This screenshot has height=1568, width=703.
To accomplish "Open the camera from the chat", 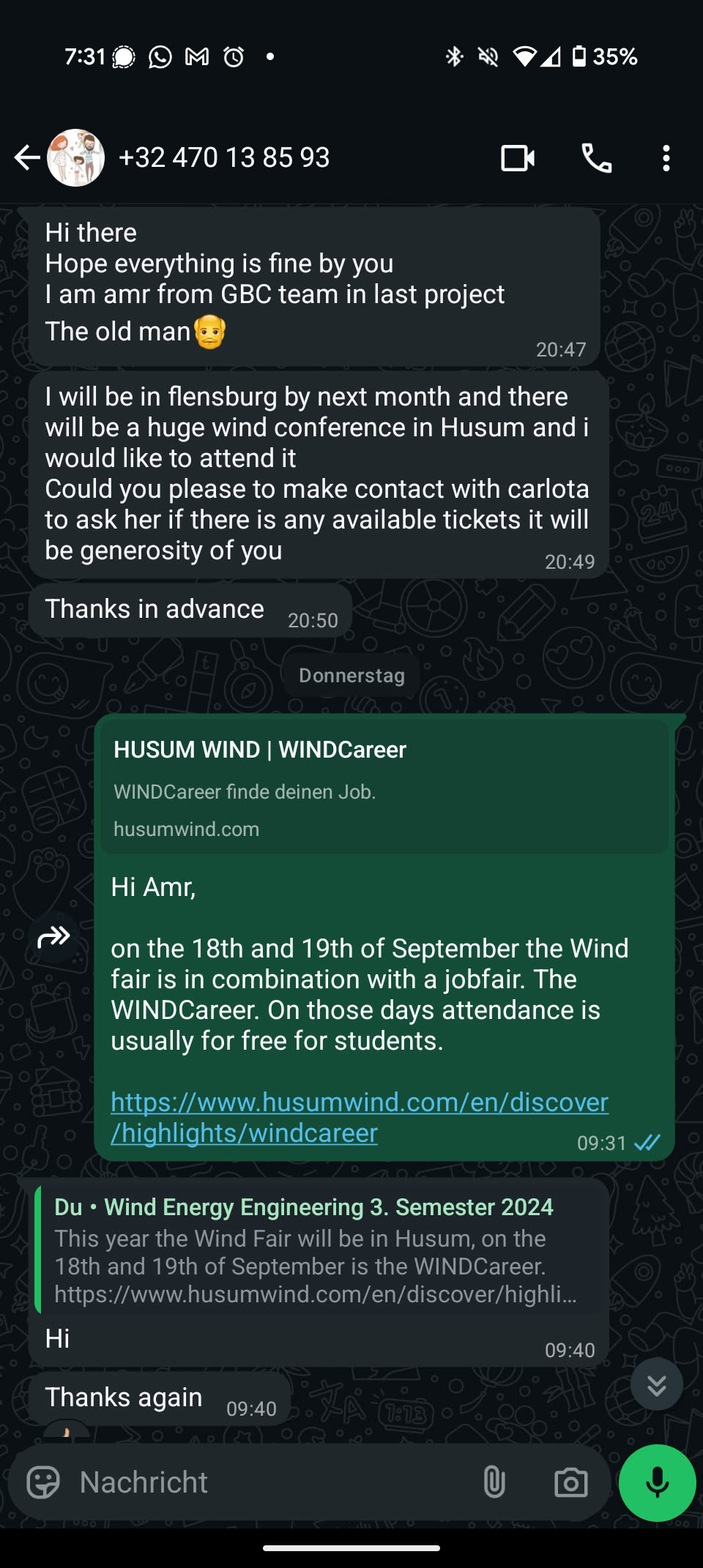I will [570, 1483].
